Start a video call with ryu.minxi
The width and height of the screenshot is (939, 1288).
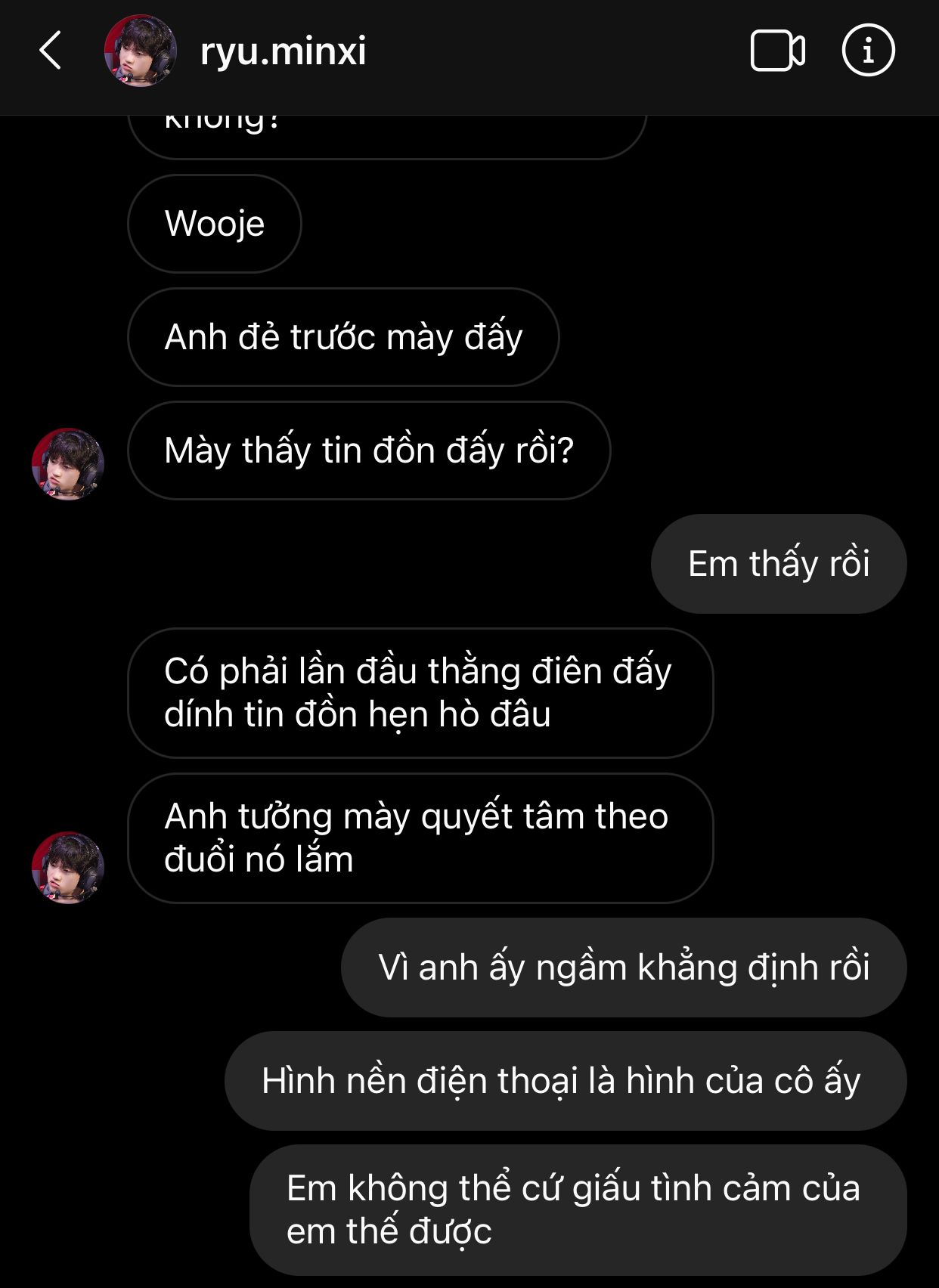click(x=777, y=51)
